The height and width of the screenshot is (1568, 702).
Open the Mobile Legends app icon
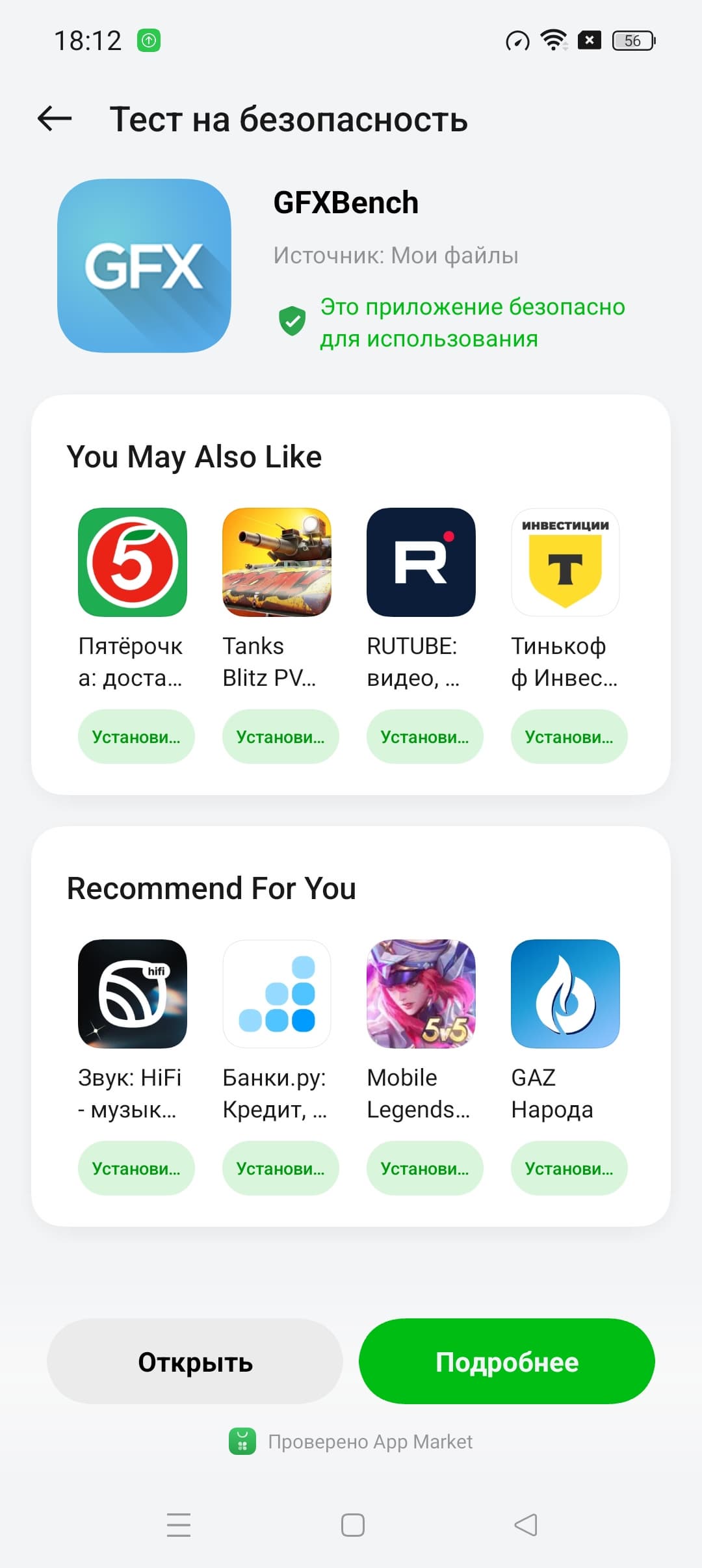pyautogui.click(x=421, y=994)
